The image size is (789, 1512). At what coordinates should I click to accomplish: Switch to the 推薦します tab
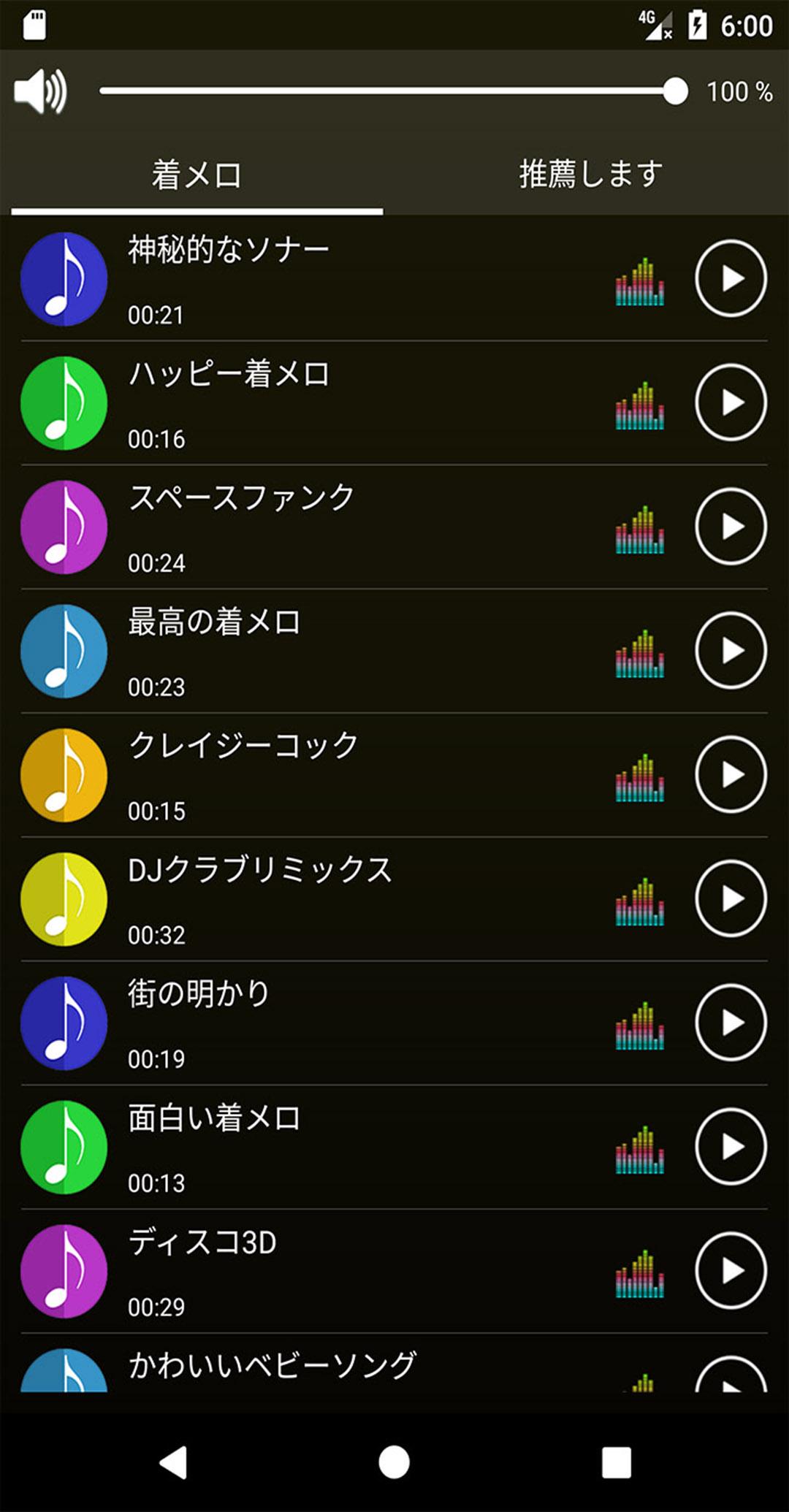tap(591, 175)
